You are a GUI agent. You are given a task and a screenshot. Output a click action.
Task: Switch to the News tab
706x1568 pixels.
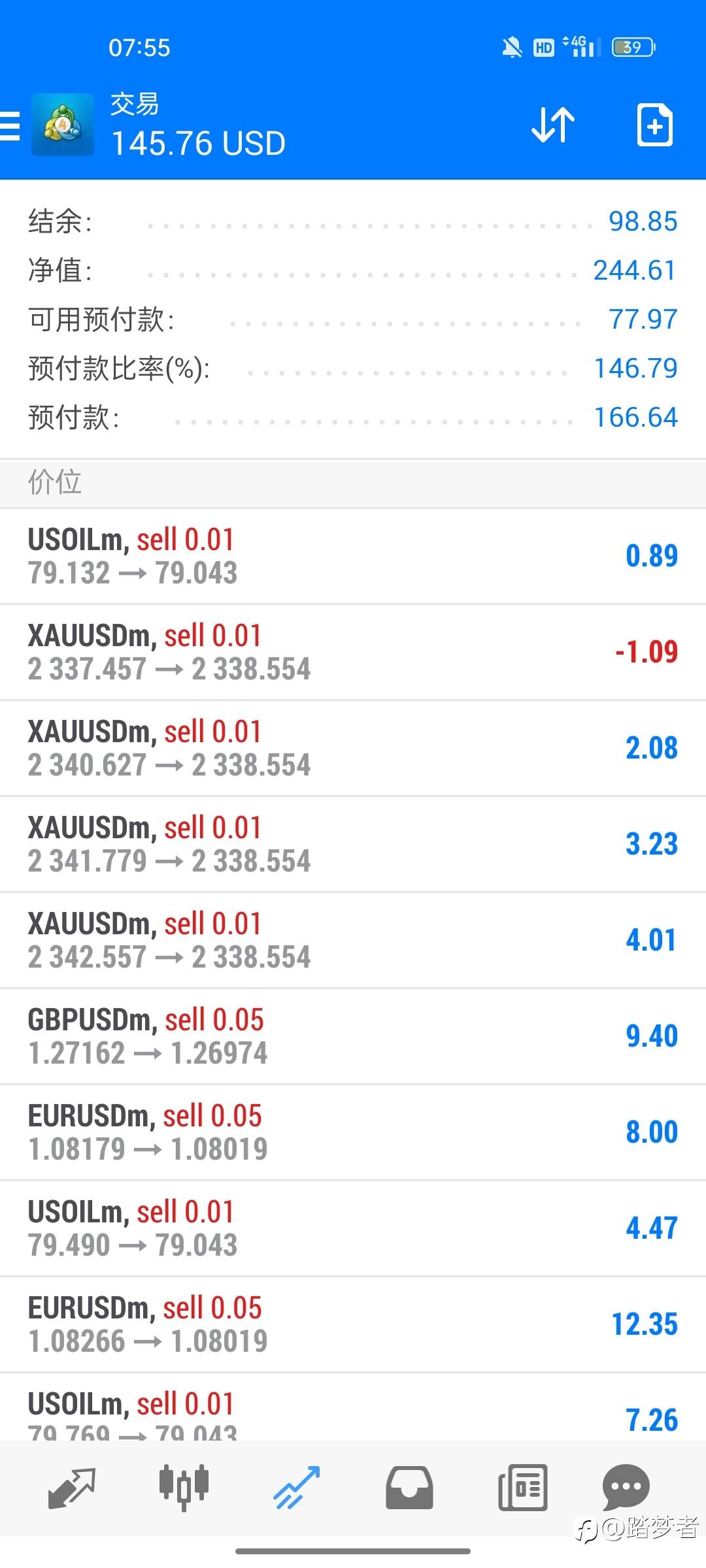click(522, 1488)
